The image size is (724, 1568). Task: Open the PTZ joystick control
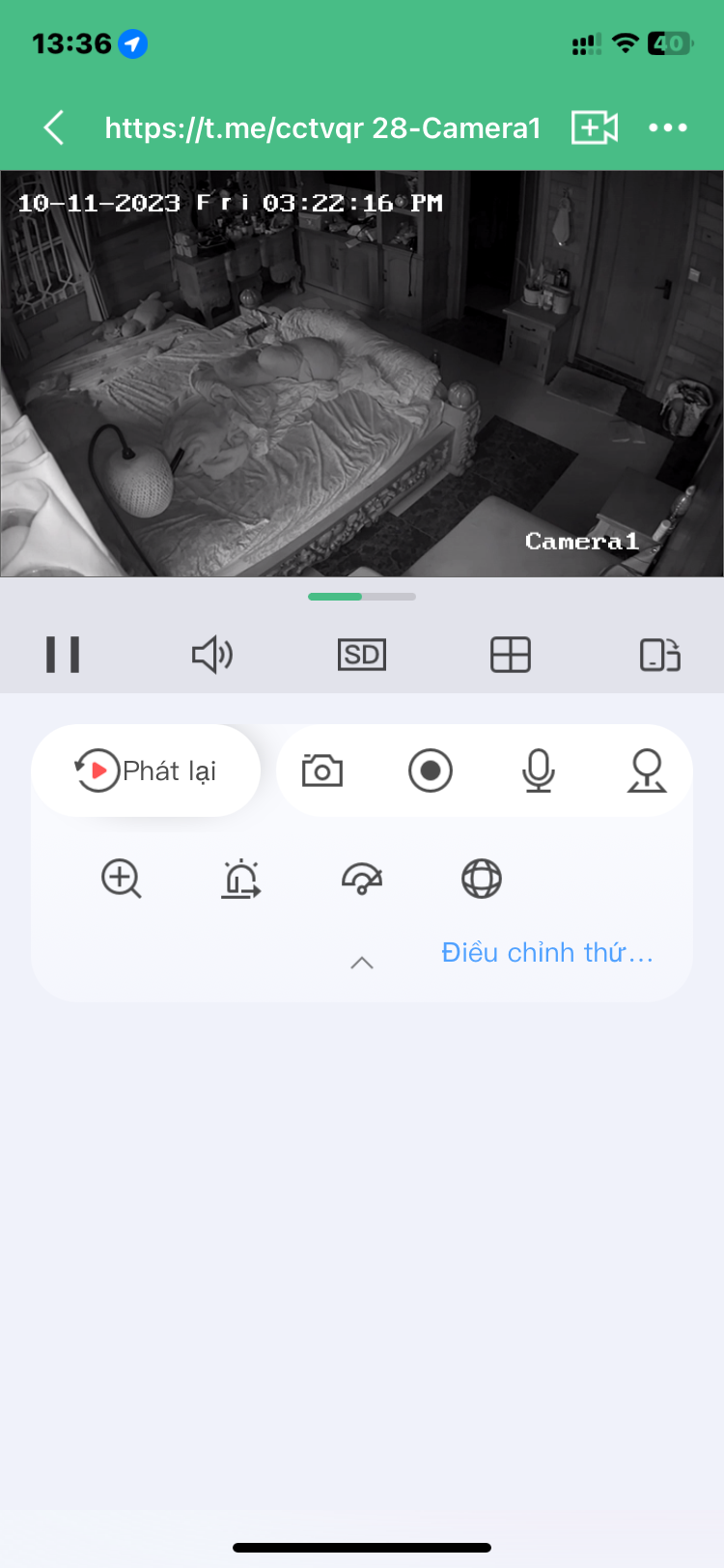[647, 770]
